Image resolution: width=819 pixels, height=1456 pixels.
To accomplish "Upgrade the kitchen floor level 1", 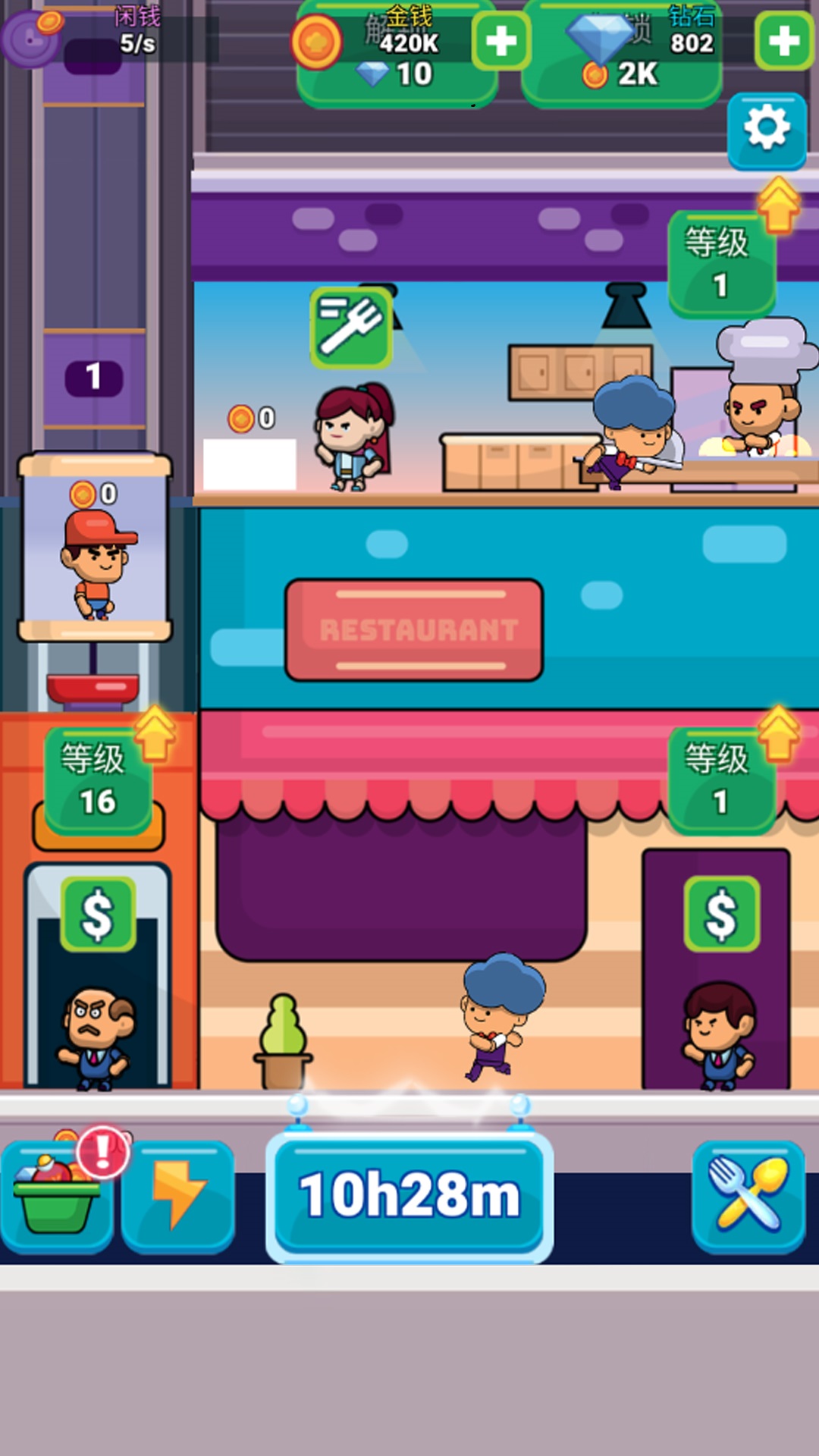I will pyautogui.click(x=722, y=262).
